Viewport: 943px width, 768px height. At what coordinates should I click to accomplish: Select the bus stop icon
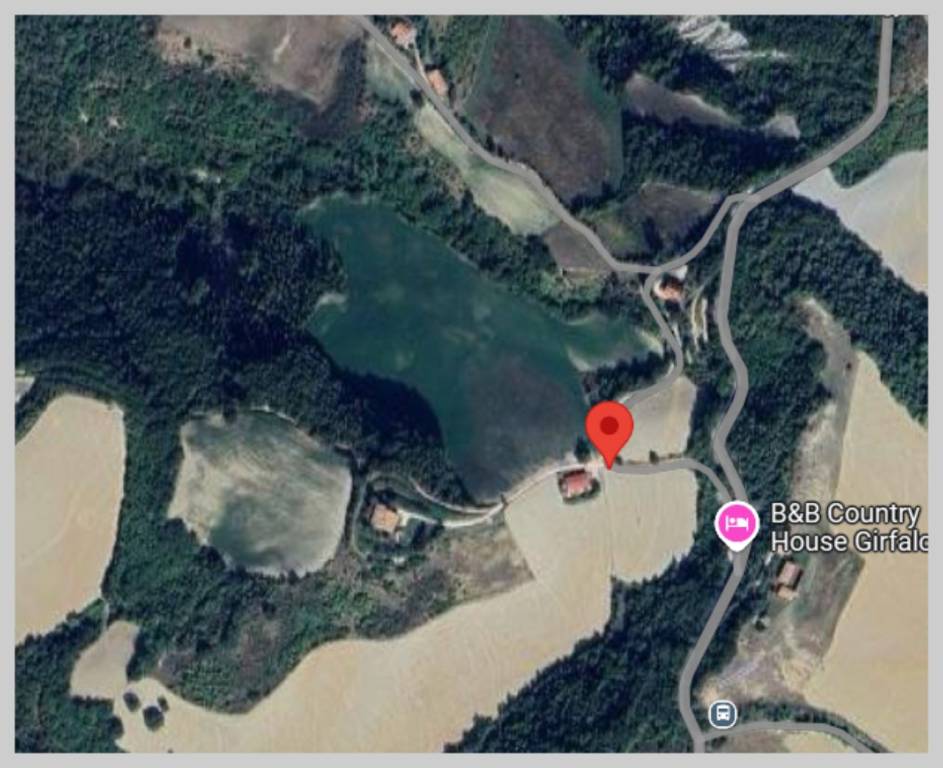point(723,714)
